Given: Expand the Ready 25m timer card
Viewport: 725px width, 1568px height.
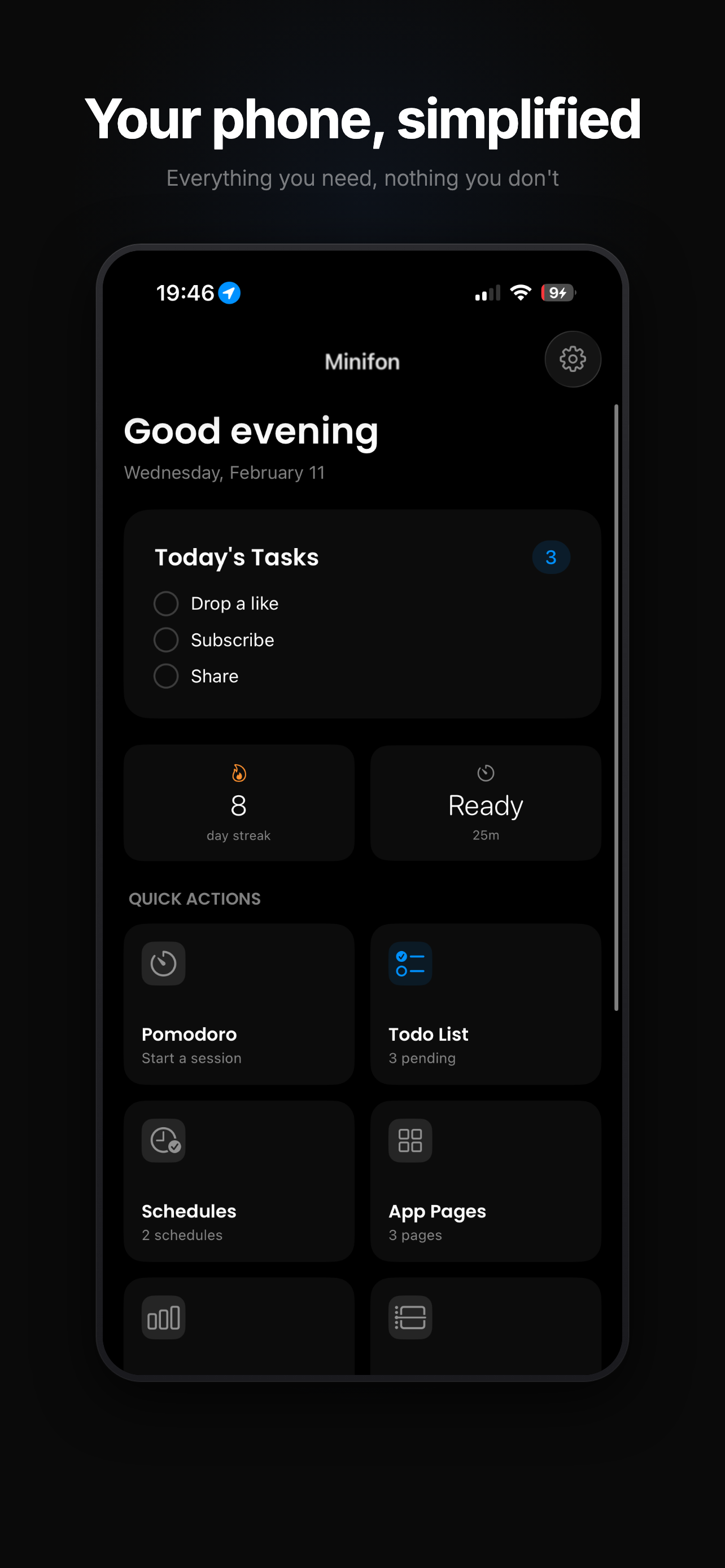Looking at the screenshot, I should point(485,804).
